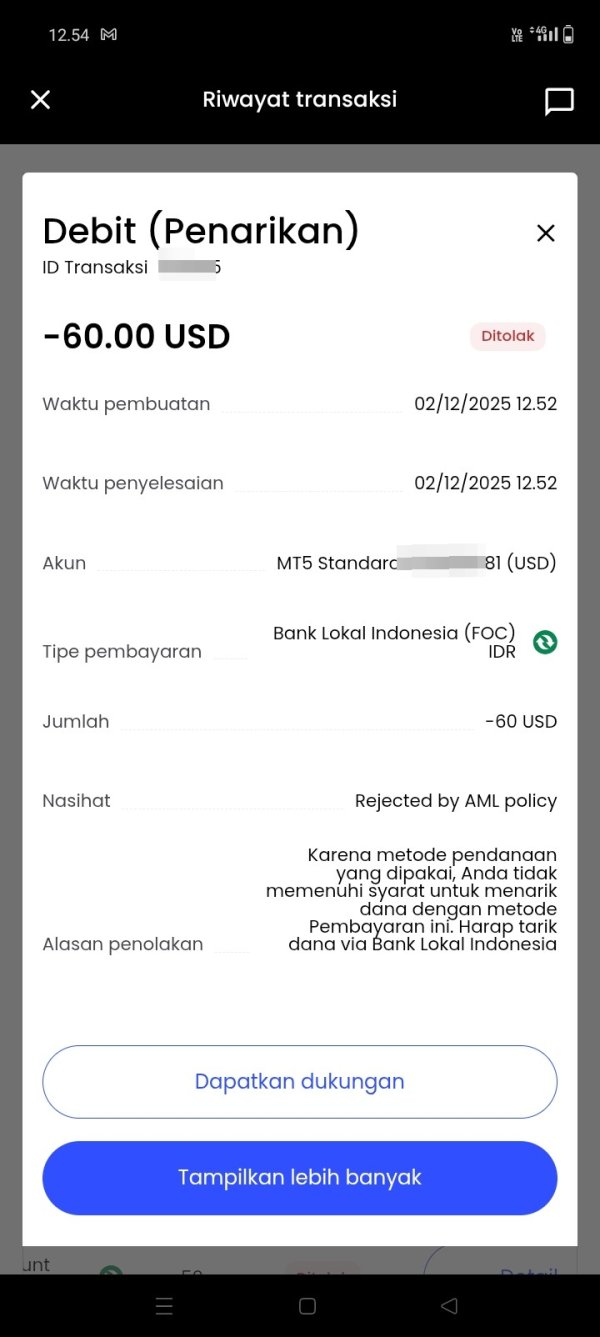Image resolution: width=600 pixels, height=1337 pixels.
Task: Dismiss the Debit (Penarikan) detail dialog
Action: (x=545, y=233)
